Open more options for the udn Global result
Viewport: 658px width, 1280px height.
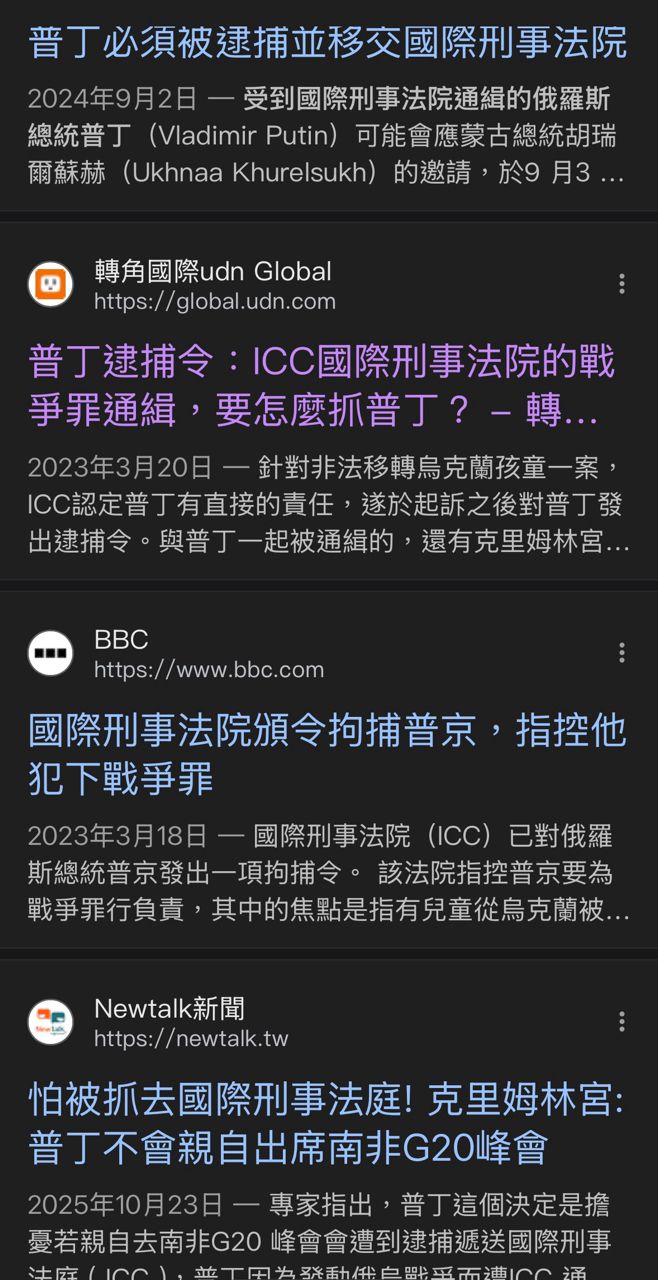pyautogui.click(x=621, y=284)
